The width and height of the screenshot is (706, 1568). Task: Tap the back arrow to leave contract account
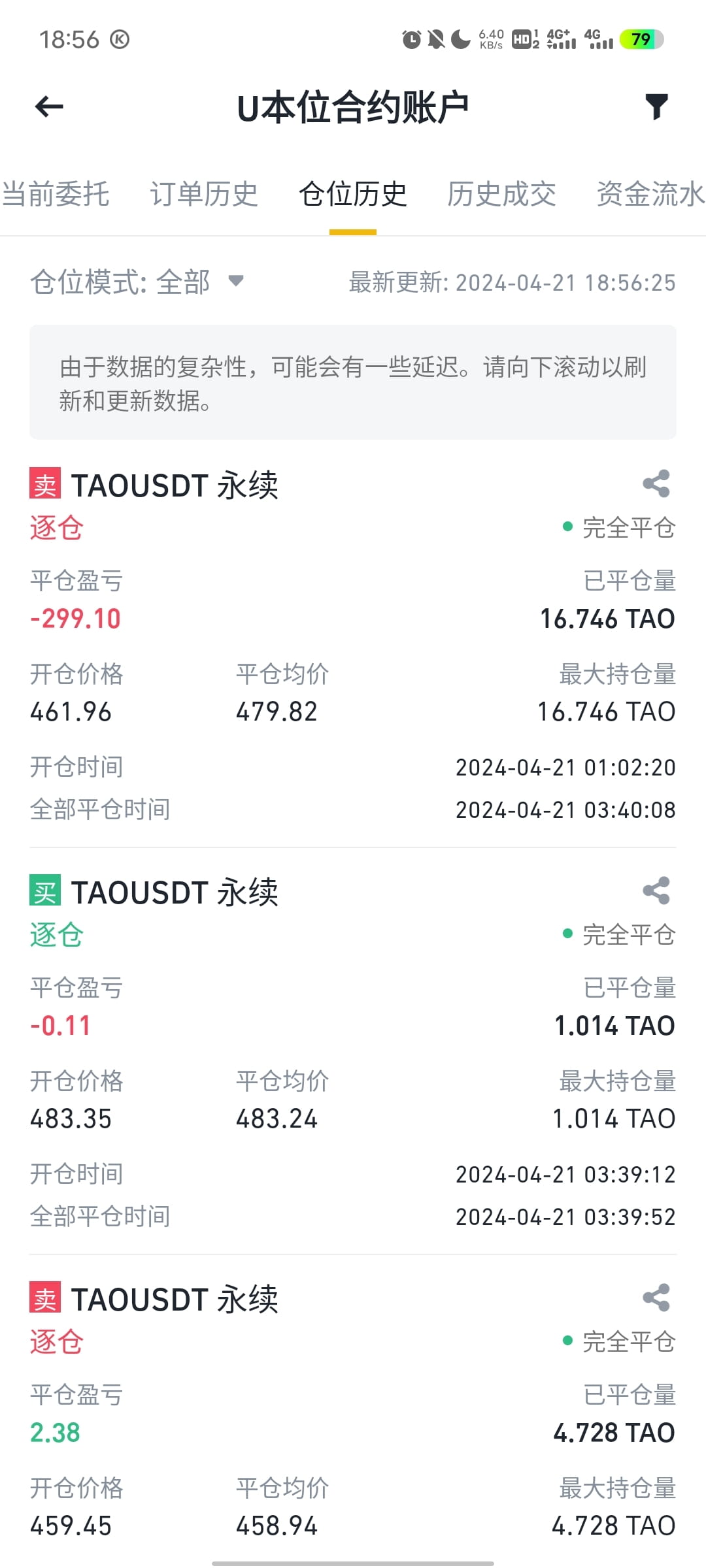pyautogui.click(x=49, y=106)
